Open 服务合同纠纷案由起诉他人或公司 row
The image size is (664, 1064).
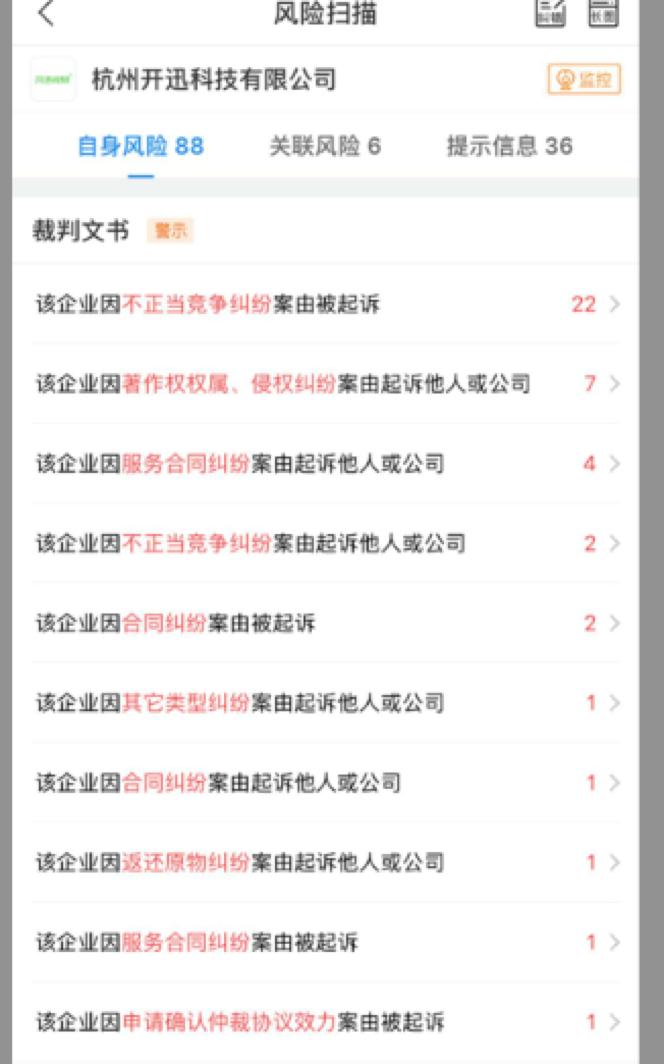point(326,464)
